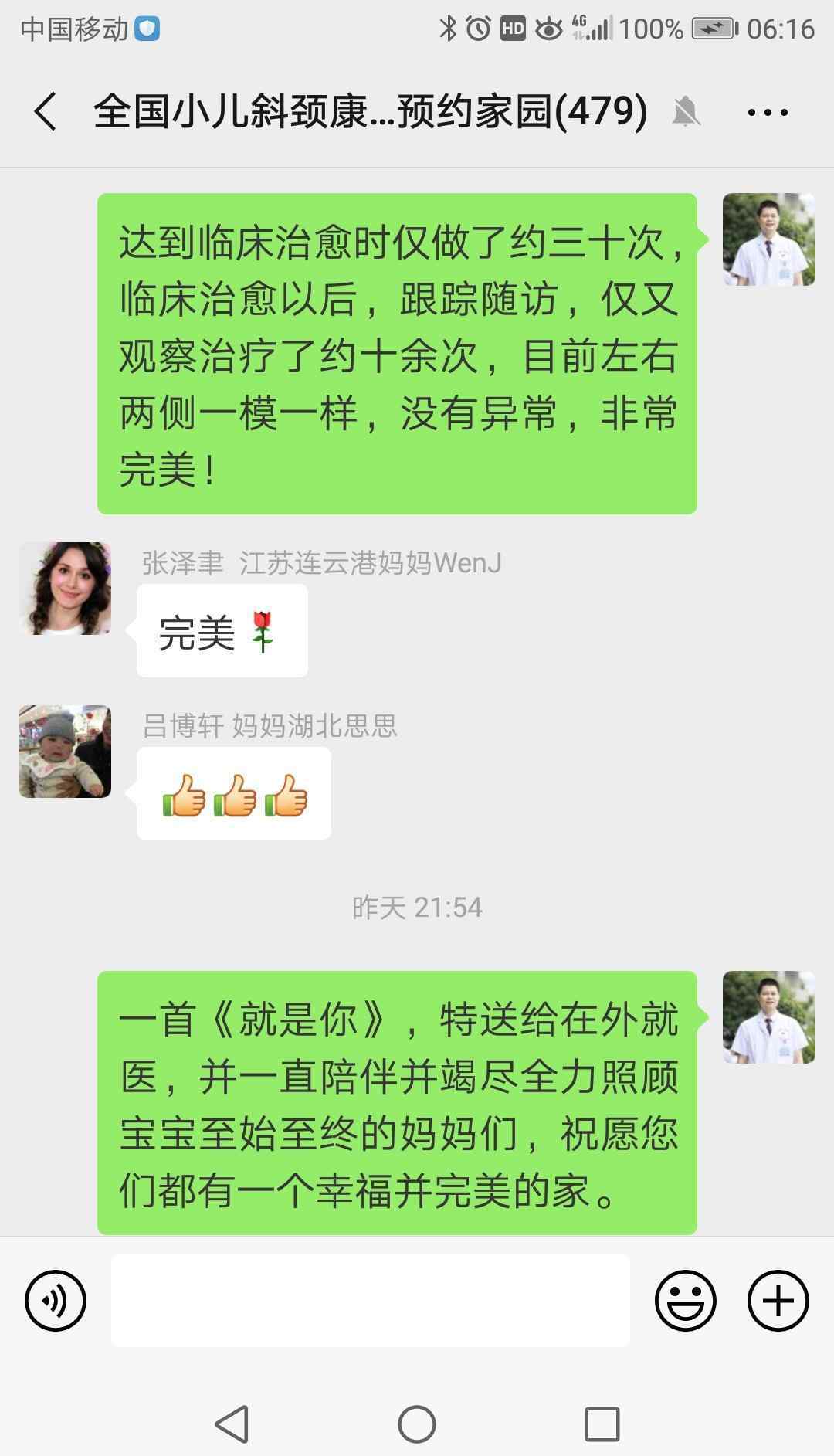Open the plus attachment menu
The width and height of the screenshot is (834, 1456).
pyautogui.click(x=778, y=1300)
